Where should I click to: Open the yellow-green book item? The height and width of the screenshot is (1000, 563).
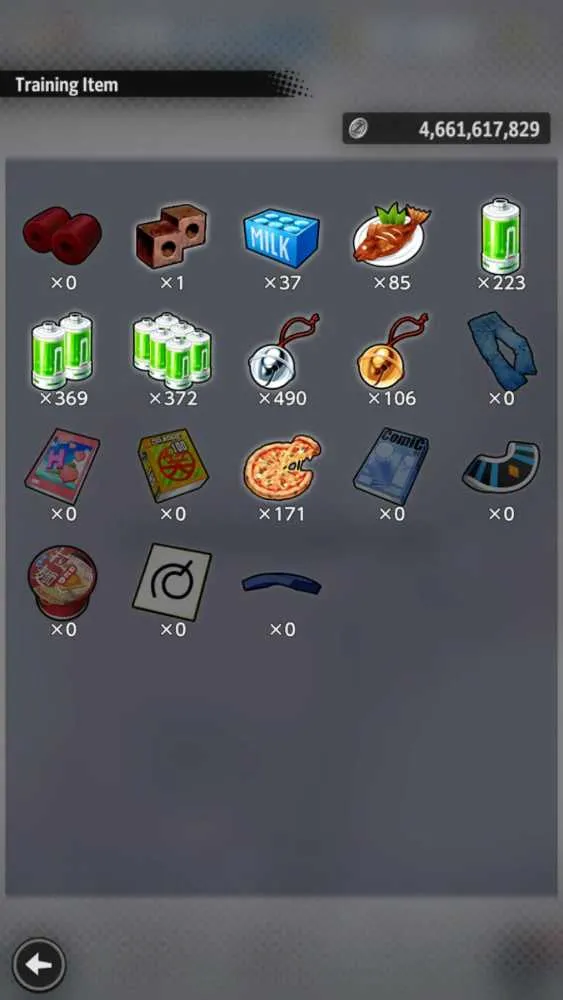pos(173,466)
